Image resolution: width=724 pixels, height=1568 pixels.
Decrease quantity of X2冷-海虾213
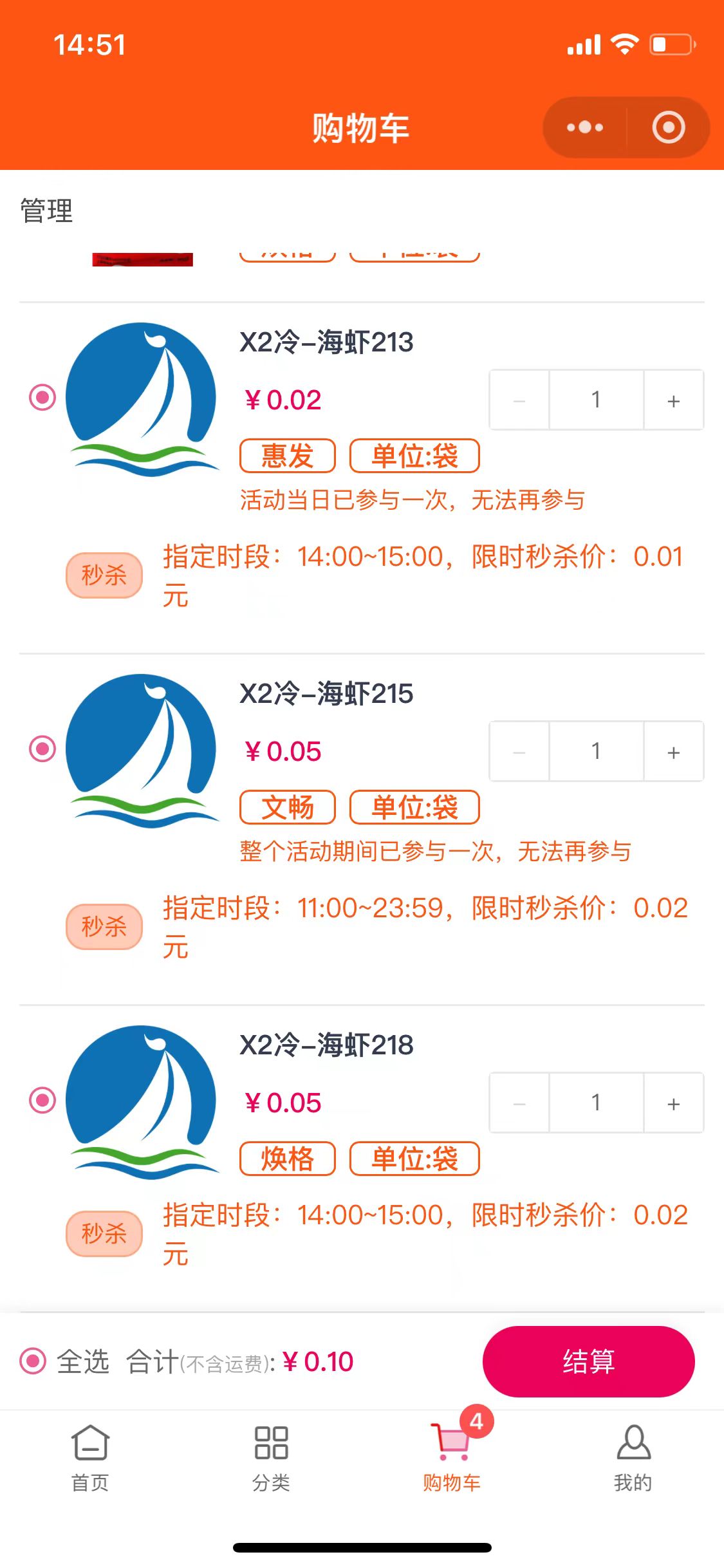pos(519,400)
